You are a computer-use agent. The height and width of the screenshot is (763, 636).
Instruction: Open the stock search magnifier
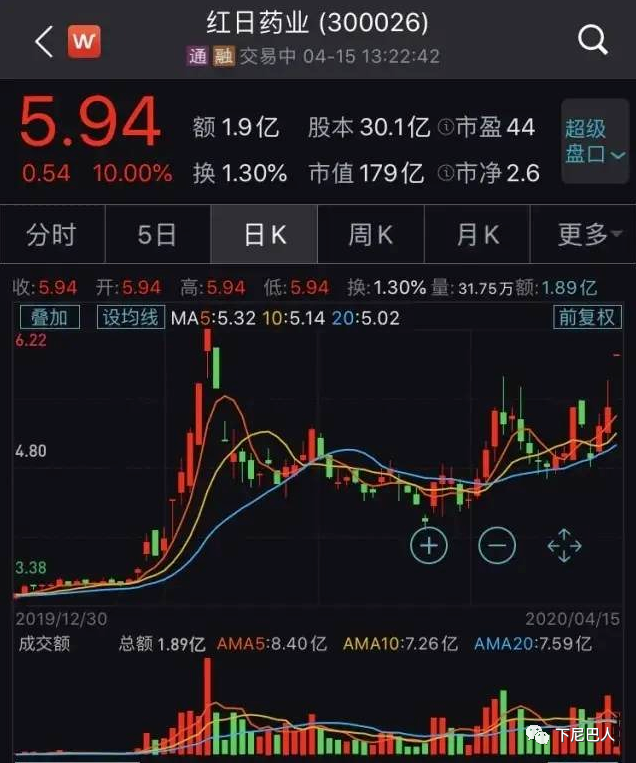coord(592,41)
